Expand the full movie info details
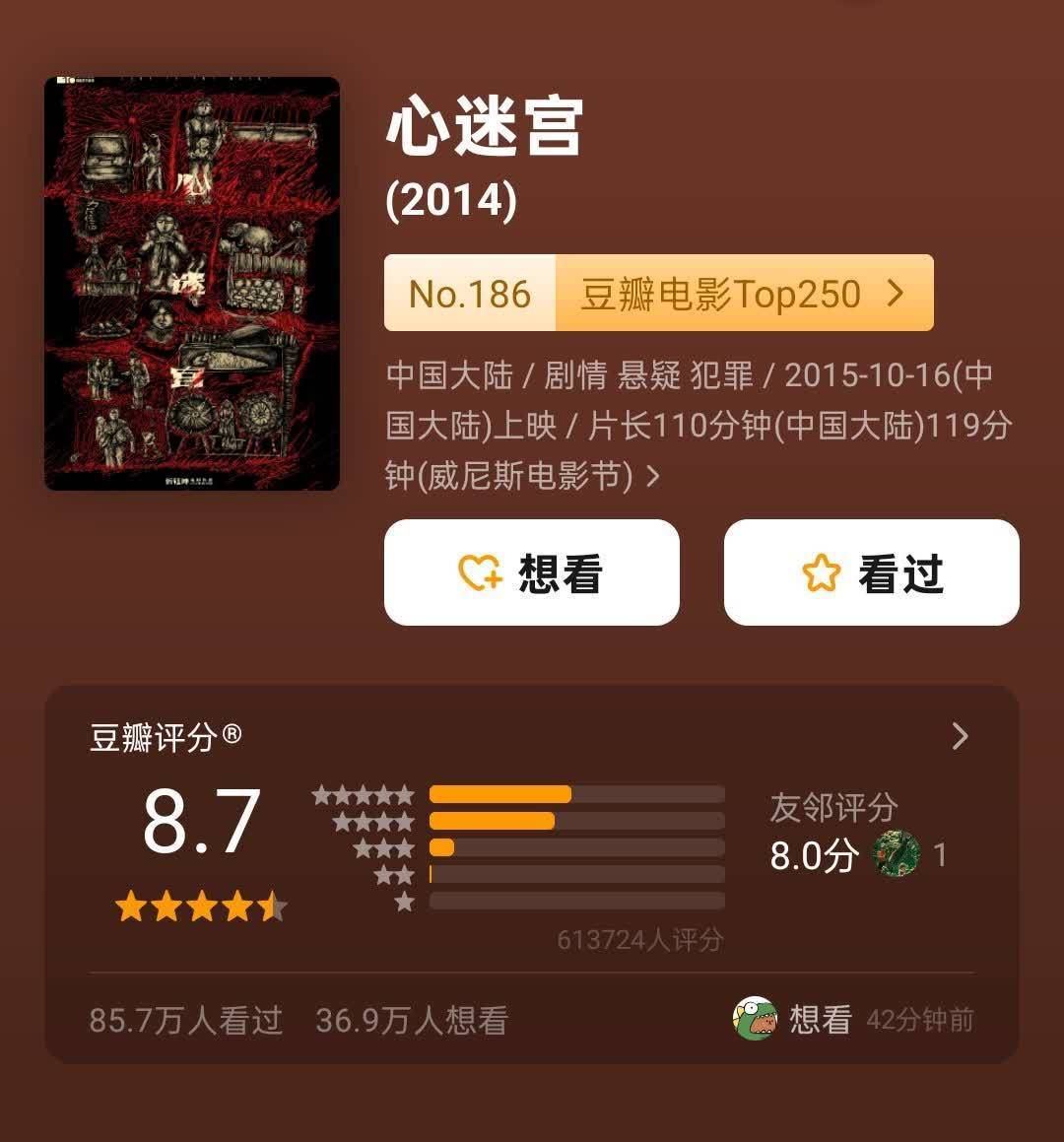This screenshot has width=1064, height=1142. pyautogui.click(x=652, y=478)
